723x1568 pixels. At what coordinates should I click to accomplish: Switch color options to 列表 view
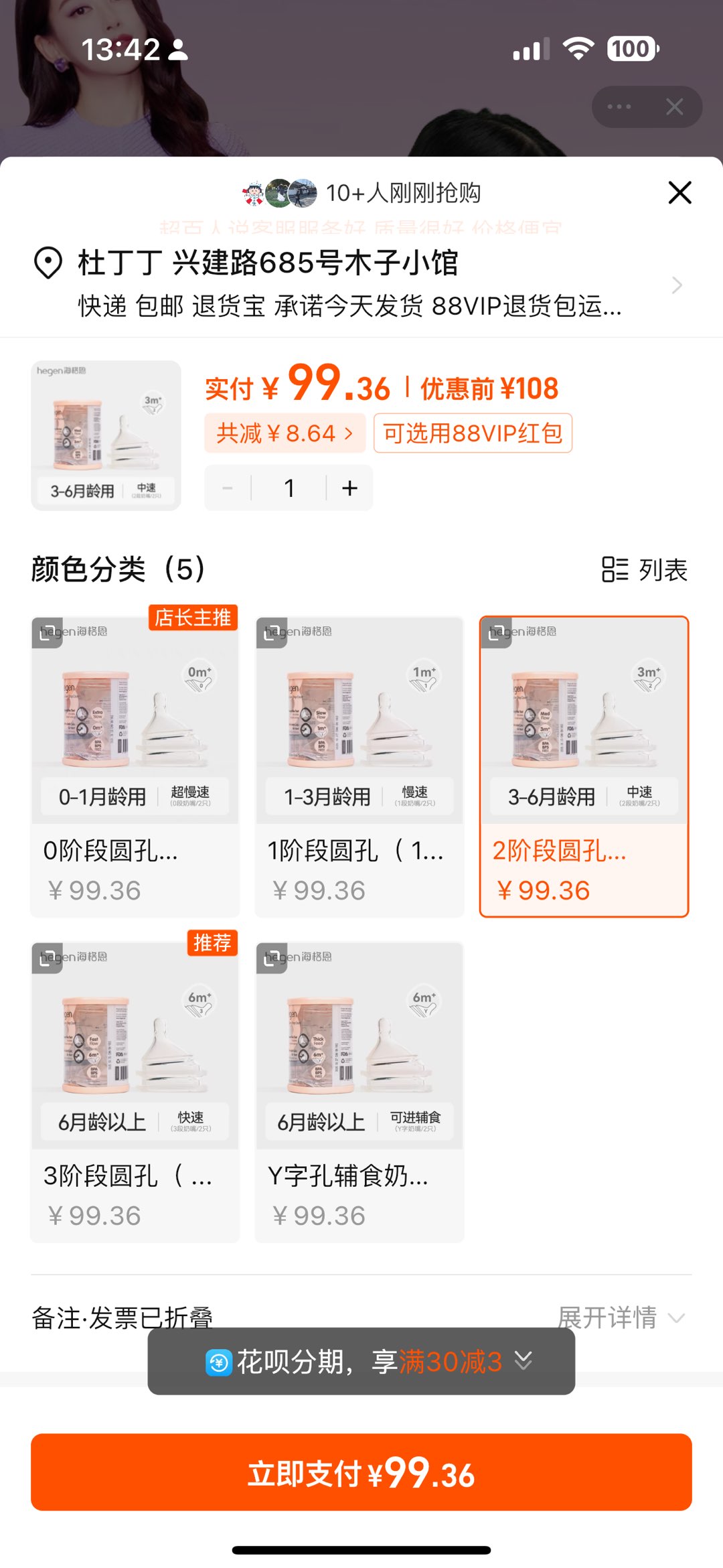pos(645,570)
